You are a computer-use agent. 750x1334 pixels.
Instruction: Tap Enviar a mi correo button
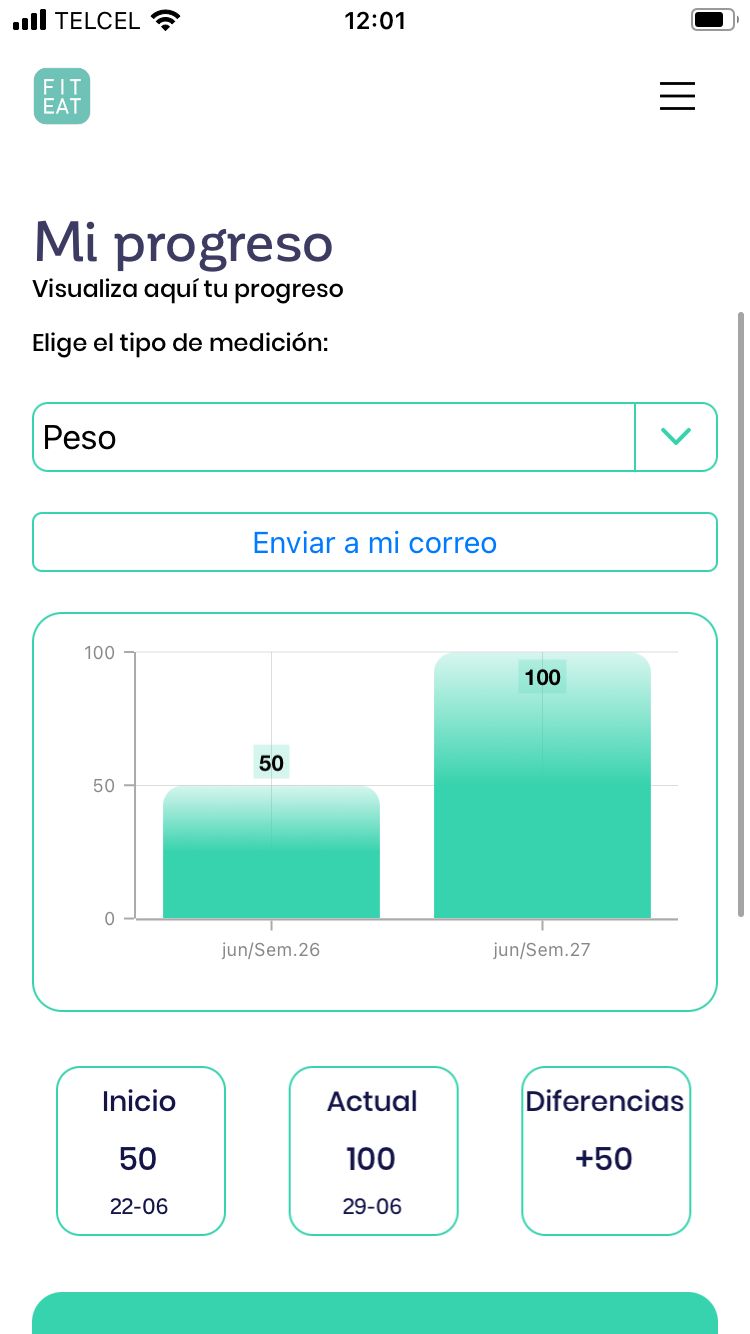pos(375,542)
